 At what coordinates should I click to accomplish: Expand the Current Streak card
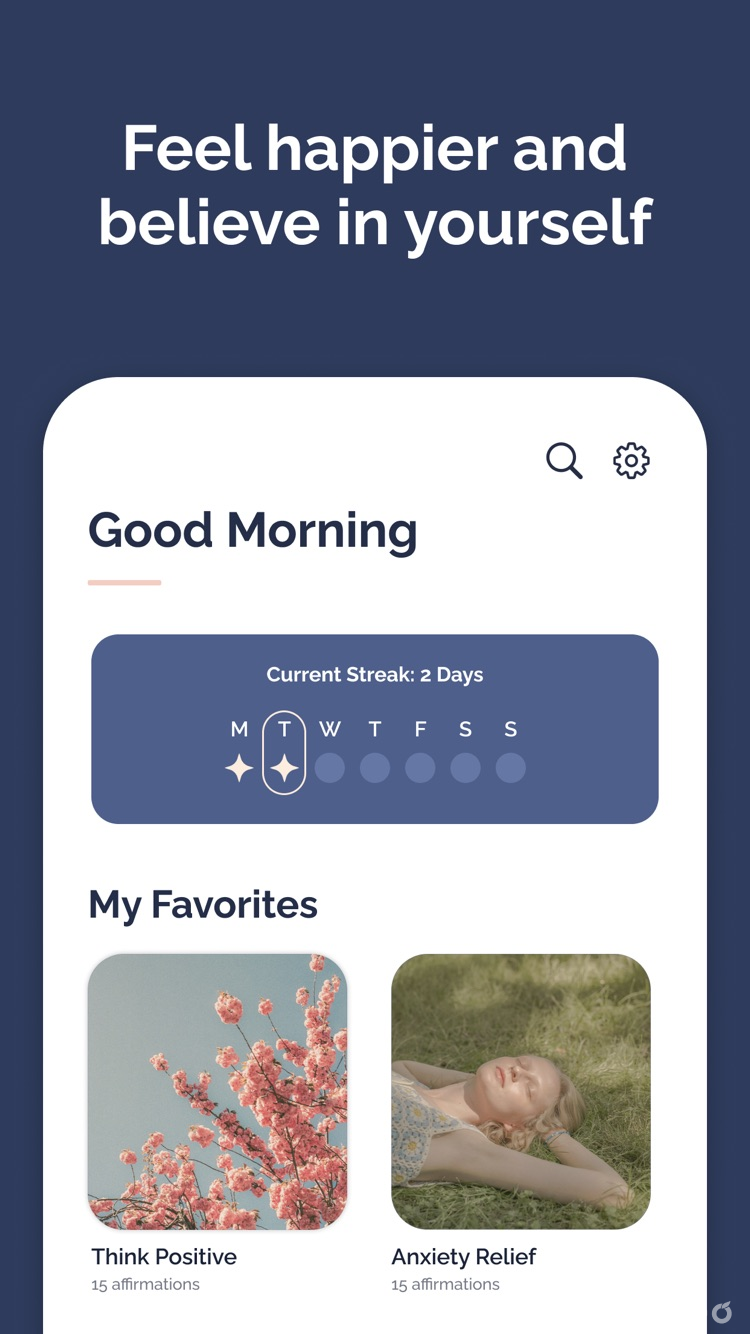click(x=375, y=728)
